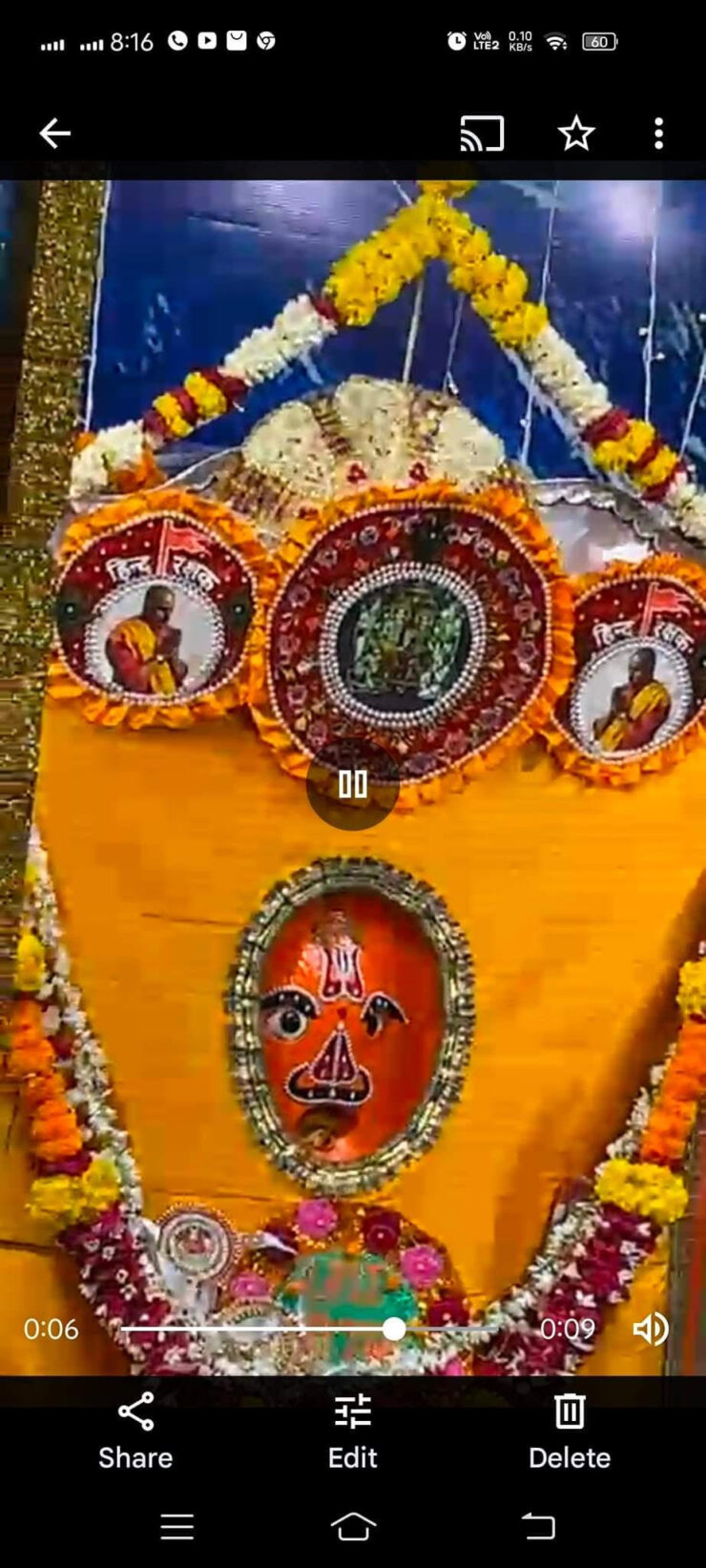Open the three-dot overflow menu

pyautogui.click(x=658, y=134)
